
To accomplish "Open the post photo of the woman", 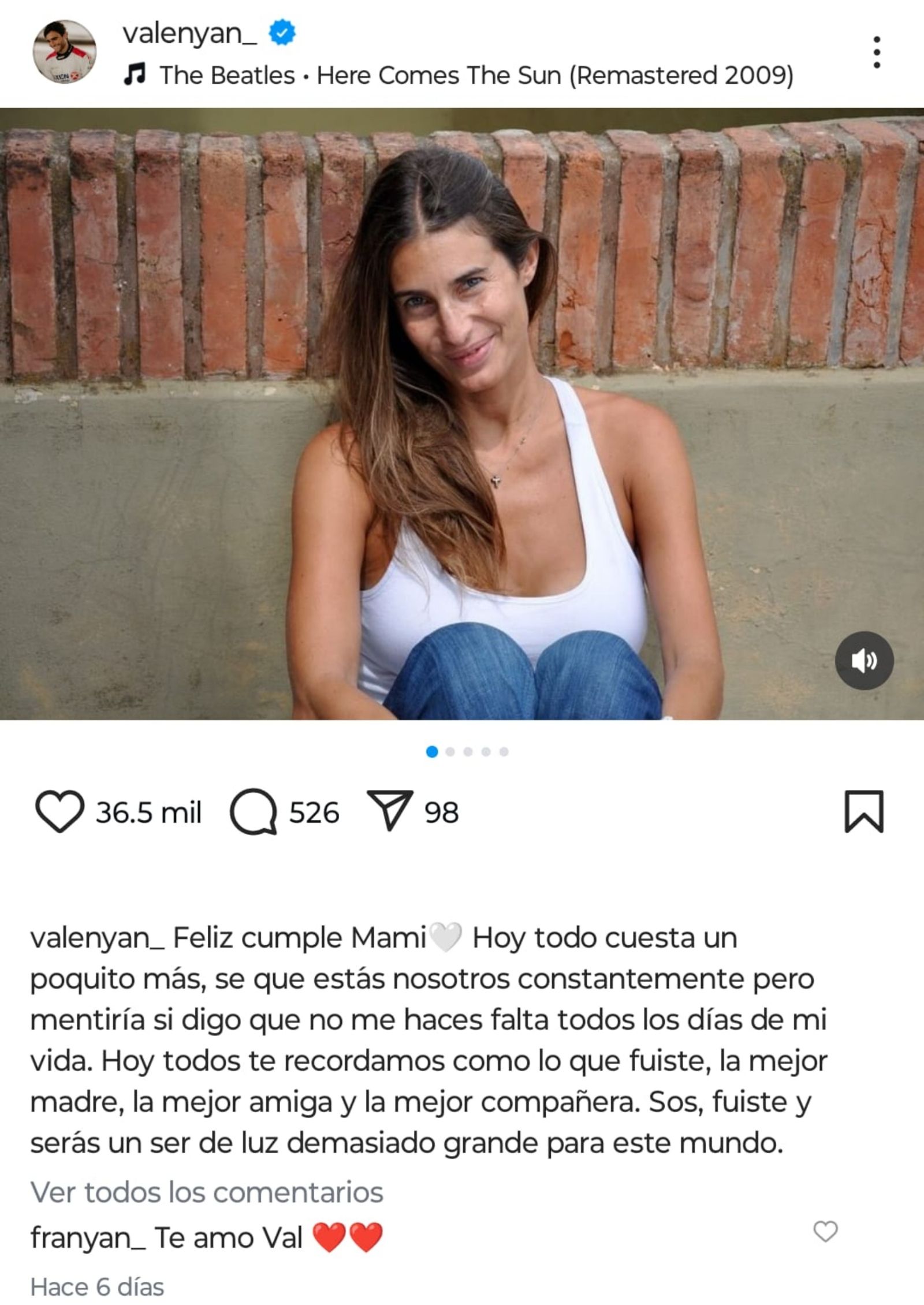I will click(462, 413).
